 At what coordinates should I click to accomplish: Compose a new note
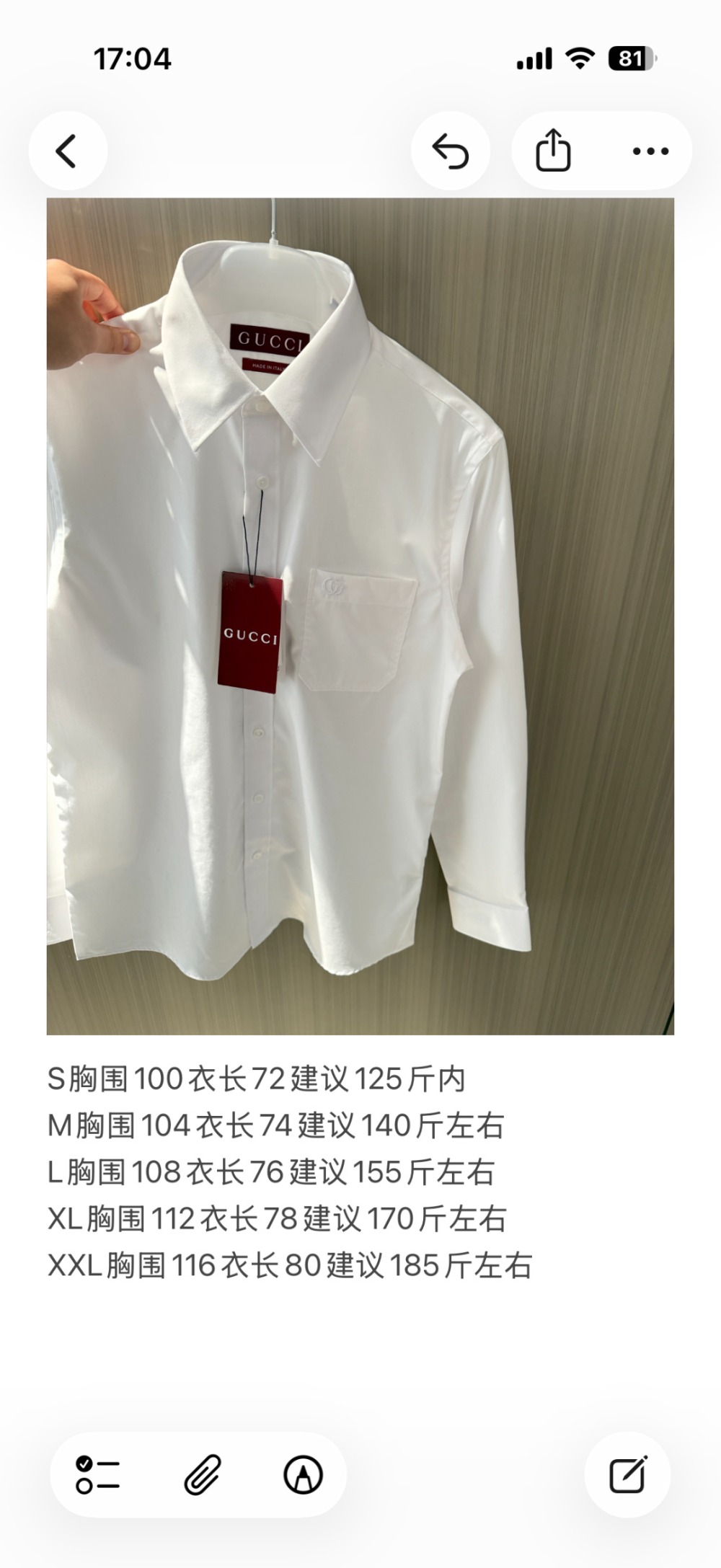[627, 1475]
